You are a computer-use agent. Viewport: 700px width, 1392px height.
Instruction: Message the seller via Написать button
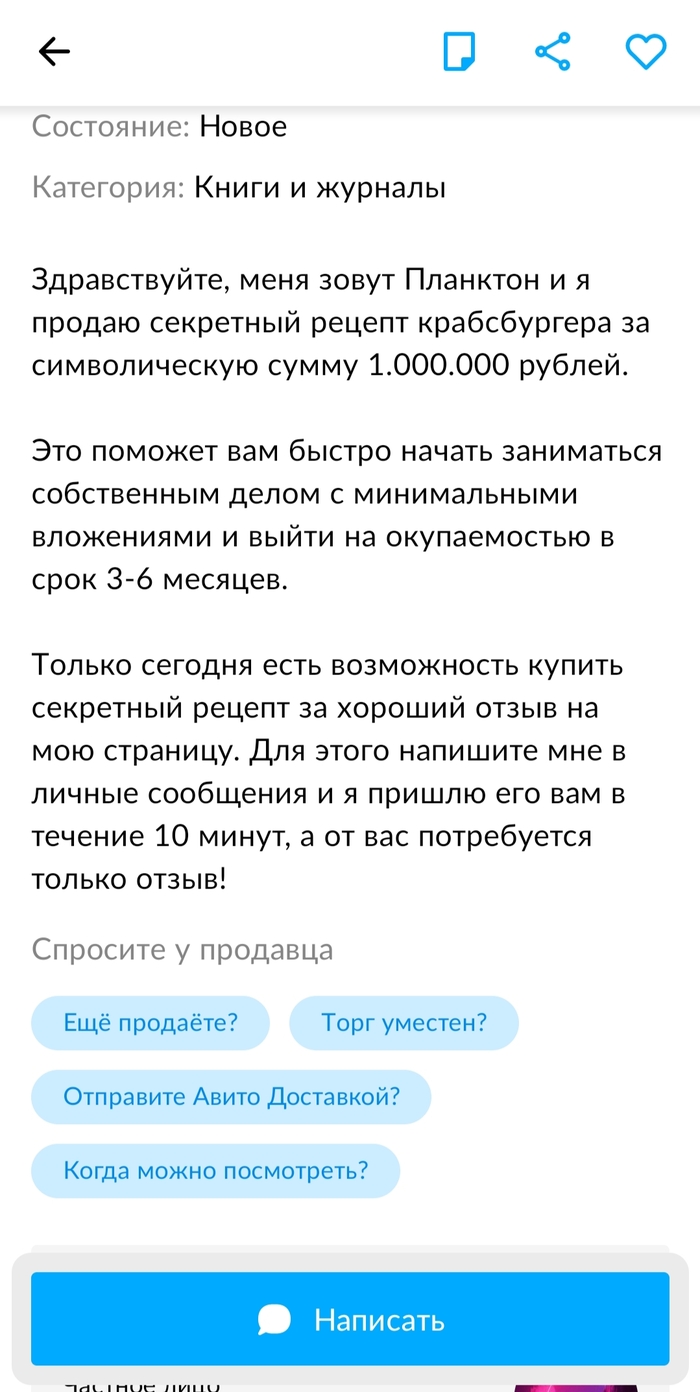point(350,1319)
